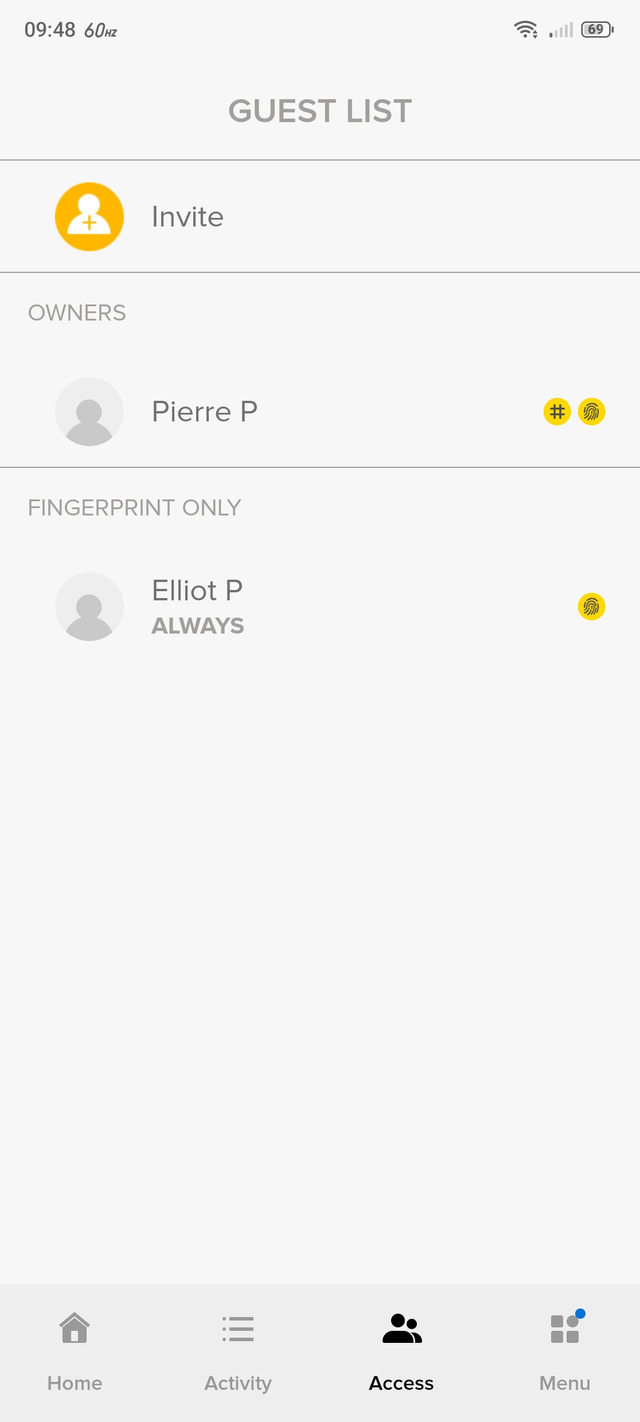Open Elliot P's guest access details
This screenshot has height=1422, width=640.
[198, 606]
